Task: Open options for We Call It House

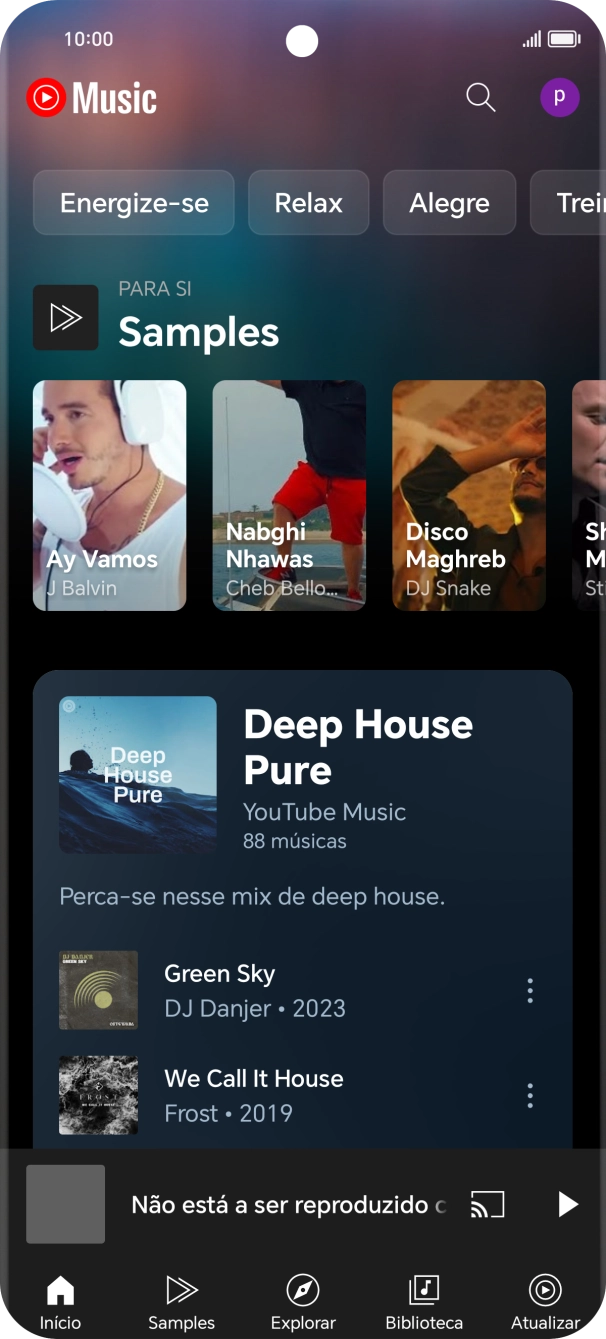Action: tap(530, 1096)
